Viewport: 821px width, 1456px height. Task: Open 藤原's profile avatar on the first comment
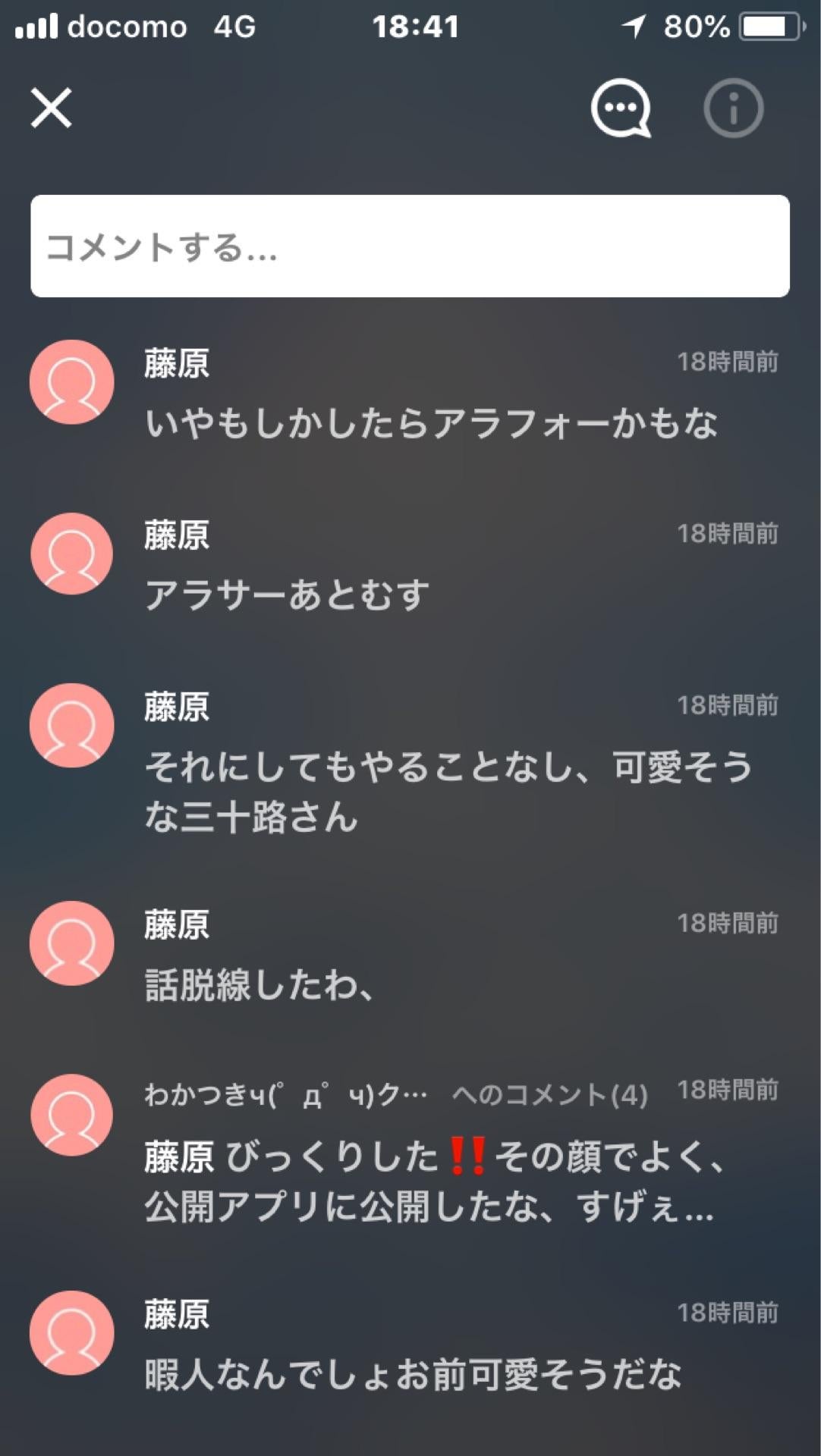pyautogui.click(x=72, y=382)
